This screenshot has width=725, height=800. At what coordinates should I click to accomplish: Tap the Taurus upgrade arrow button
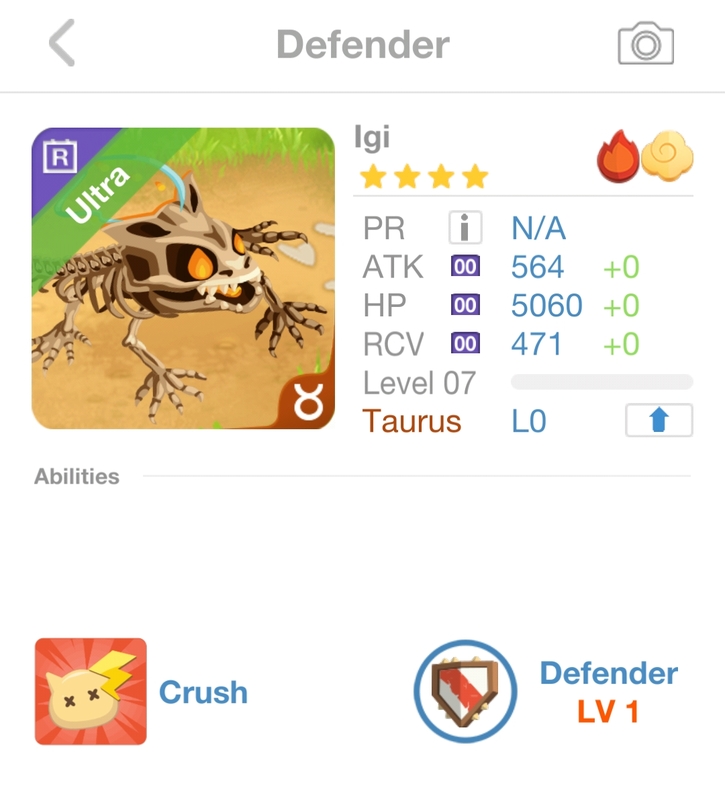(x=658, y=421)
